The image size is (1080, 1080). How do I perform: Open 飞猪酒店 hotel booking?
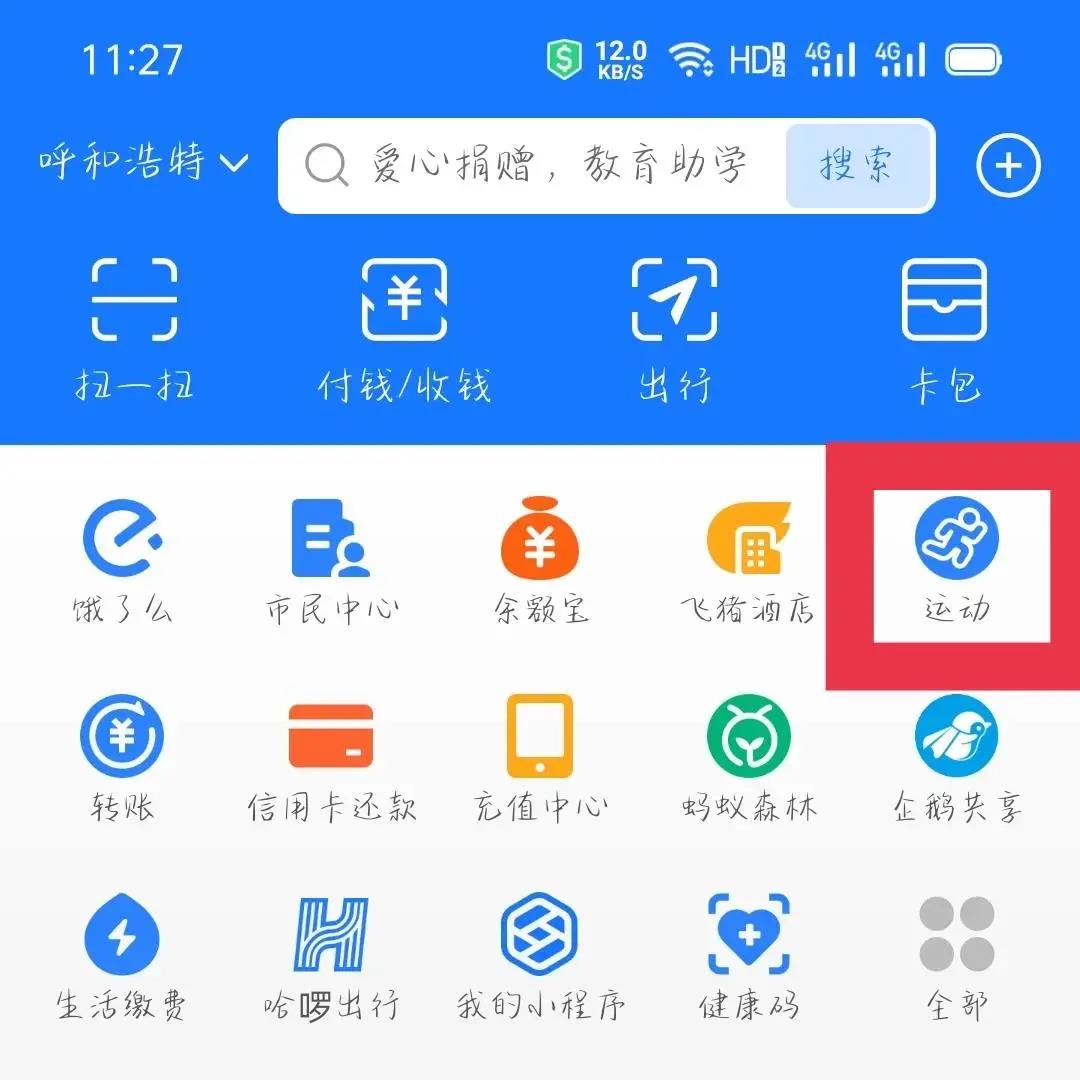coord(748,562)
